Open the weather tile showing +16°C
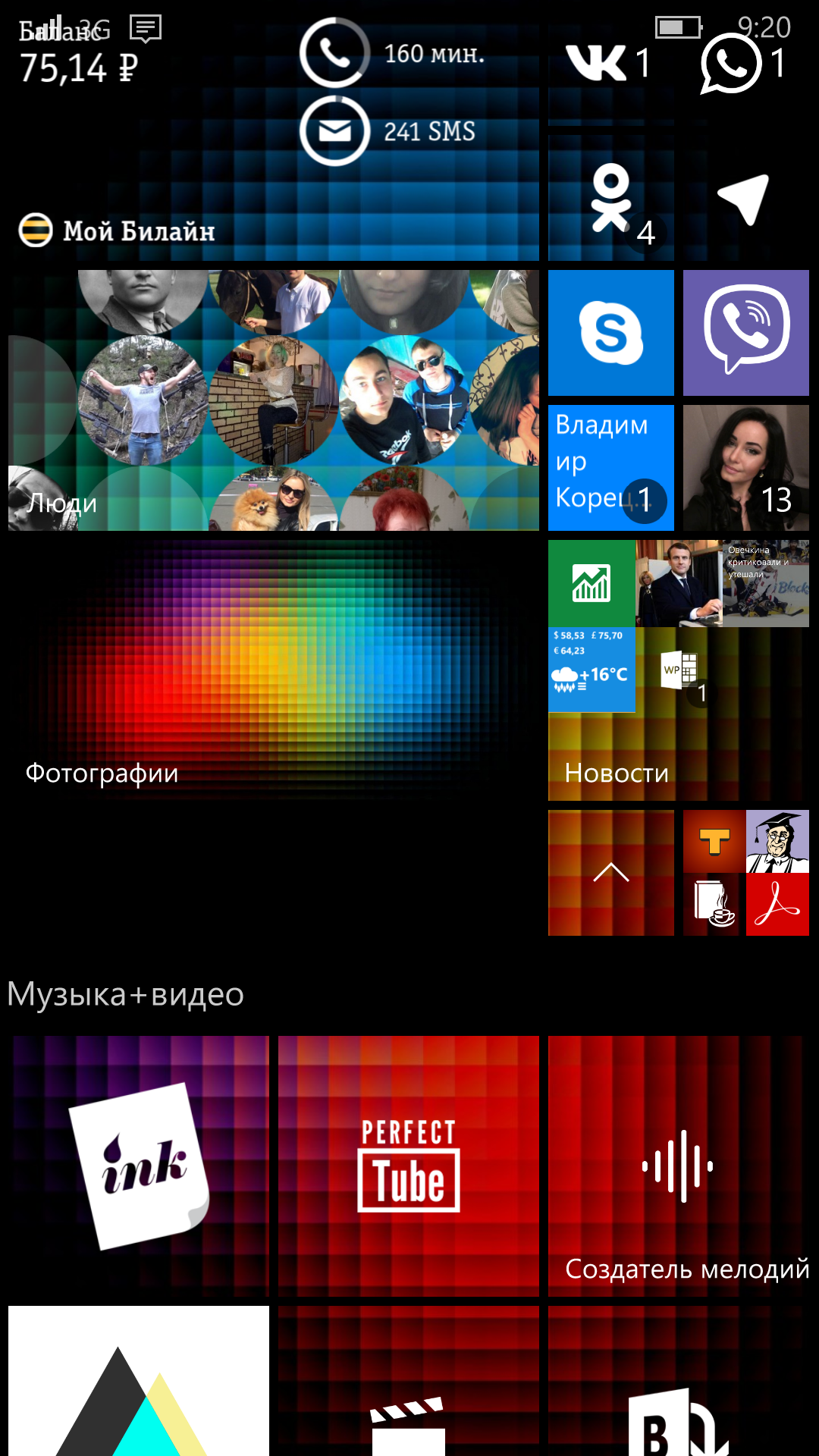819x1456 pixels. point(591,670)
